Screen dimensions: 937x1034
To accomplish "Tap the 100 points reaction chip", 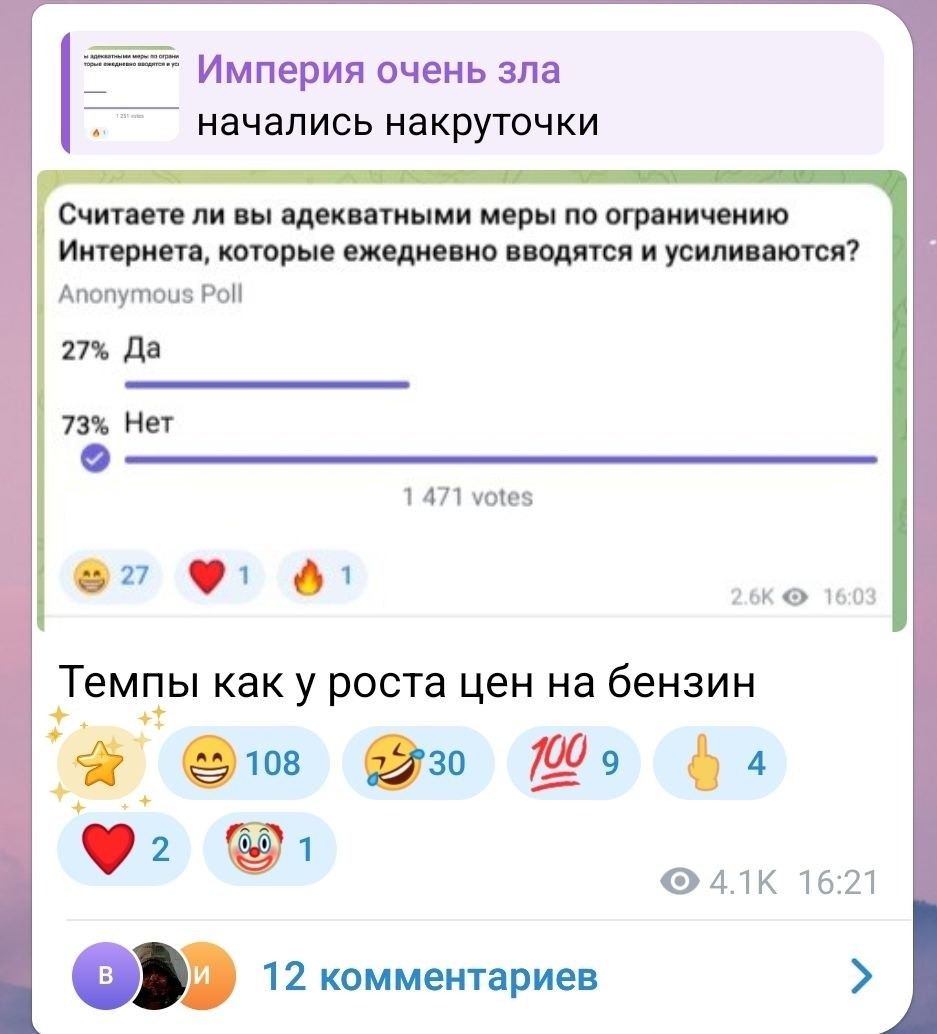I will (x=573, y=764).
